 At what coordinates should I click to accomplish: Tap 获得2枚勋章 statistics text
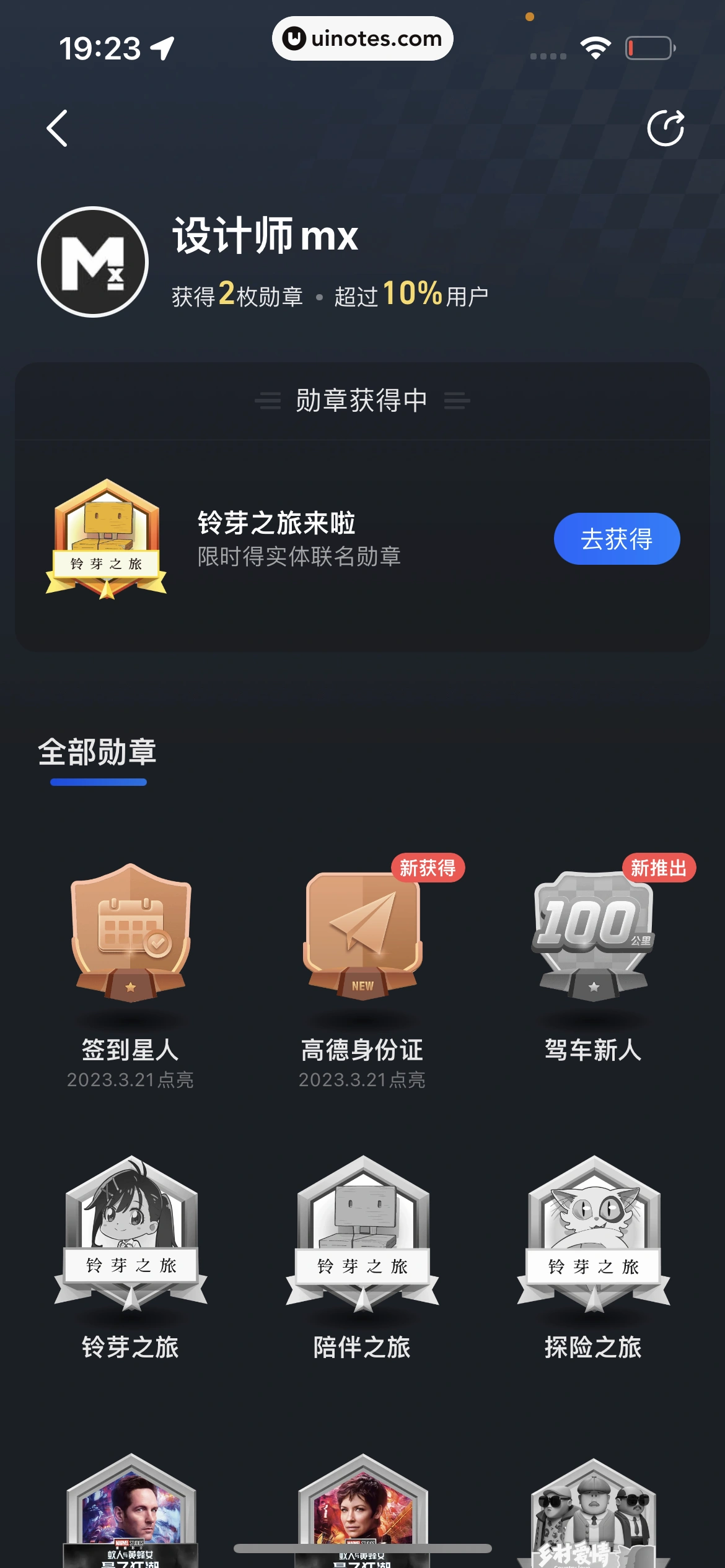(x=237, y=296)
